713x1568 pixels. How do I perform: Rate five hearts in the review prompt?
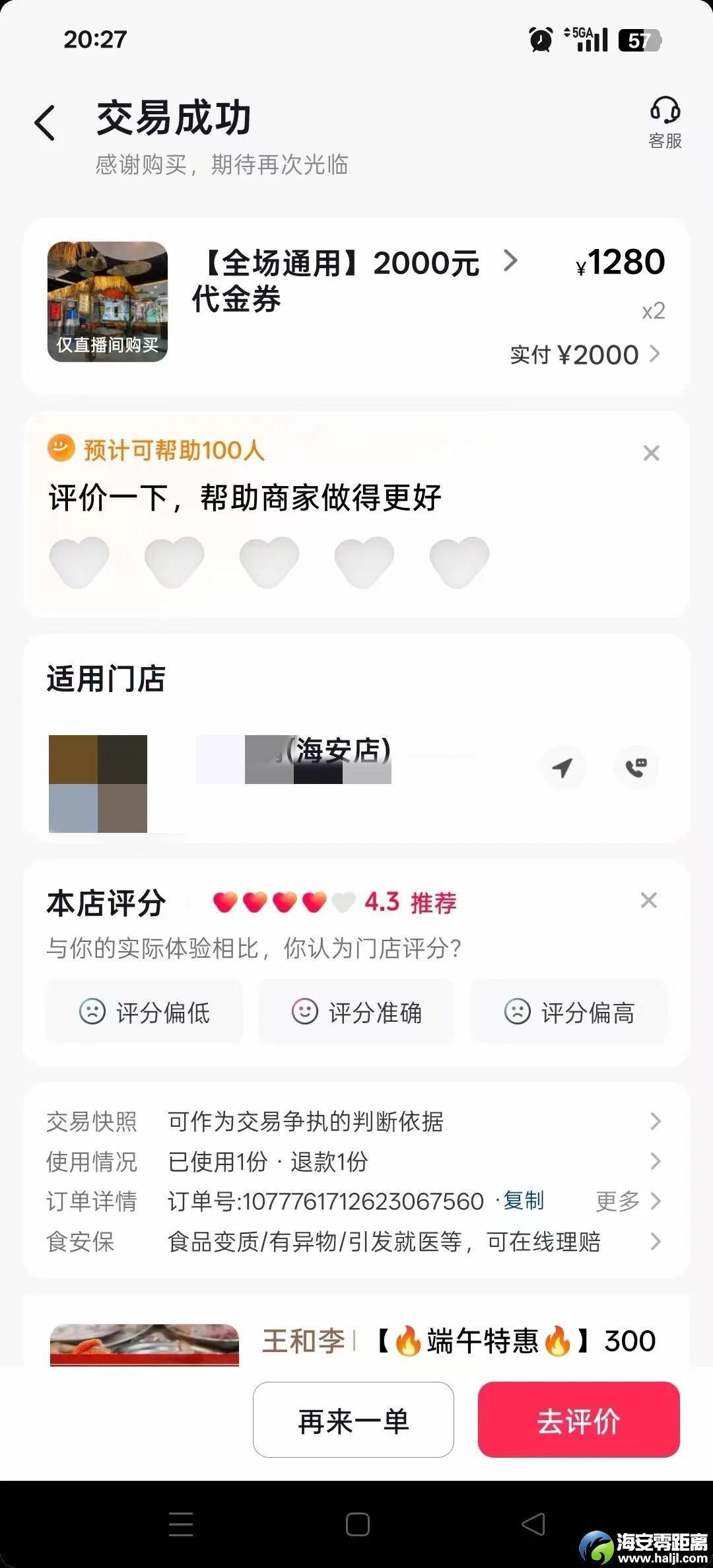459,561
